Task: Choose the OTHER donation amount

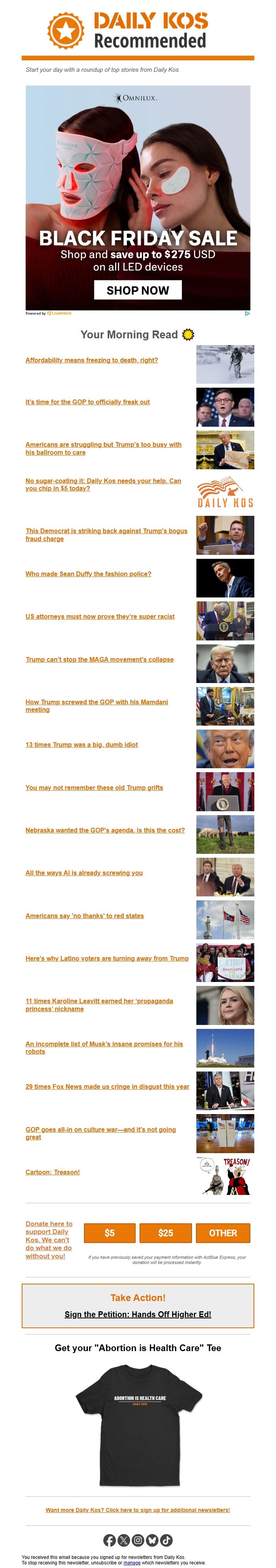Action: point(222,1233)
